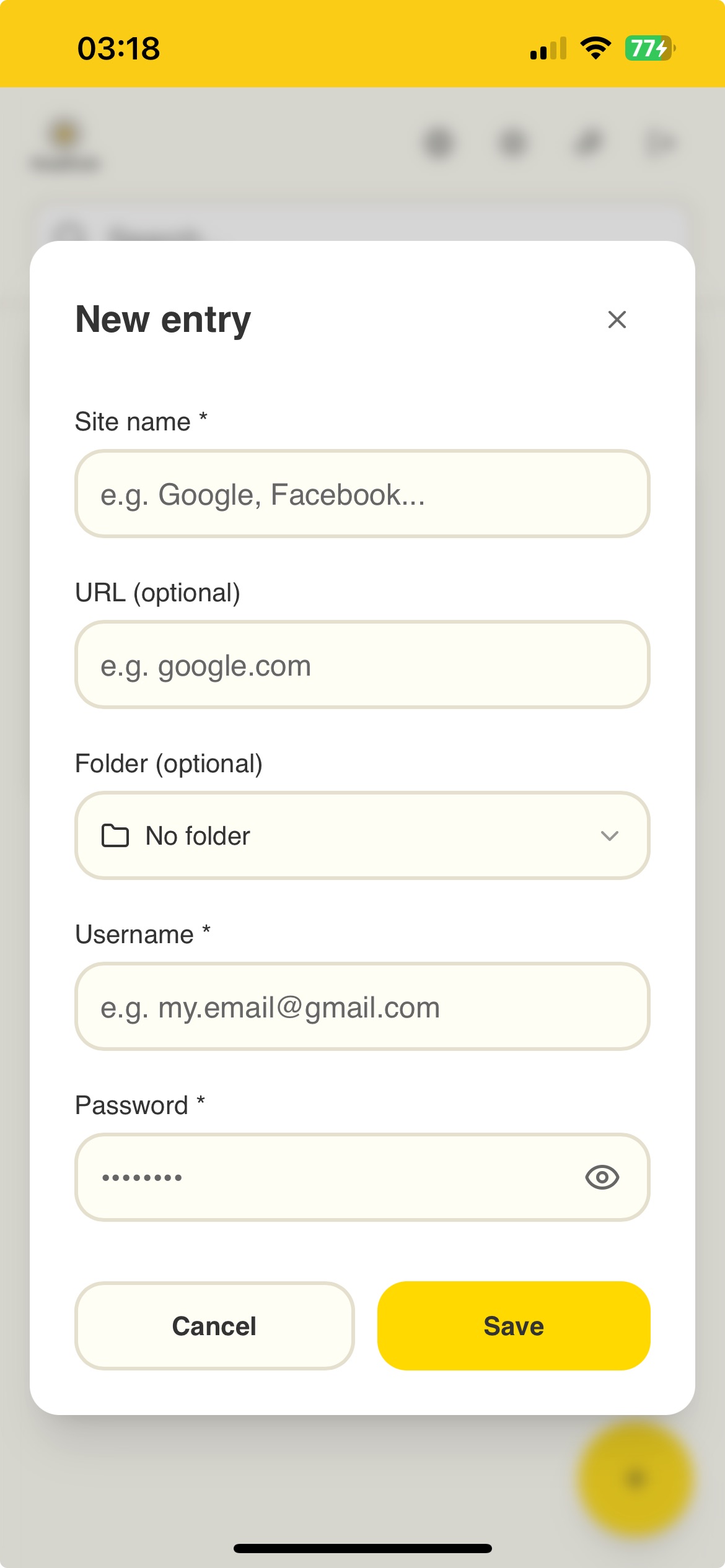
Task: Expand the folder selector chevron
Action: [x=610, y=835]
